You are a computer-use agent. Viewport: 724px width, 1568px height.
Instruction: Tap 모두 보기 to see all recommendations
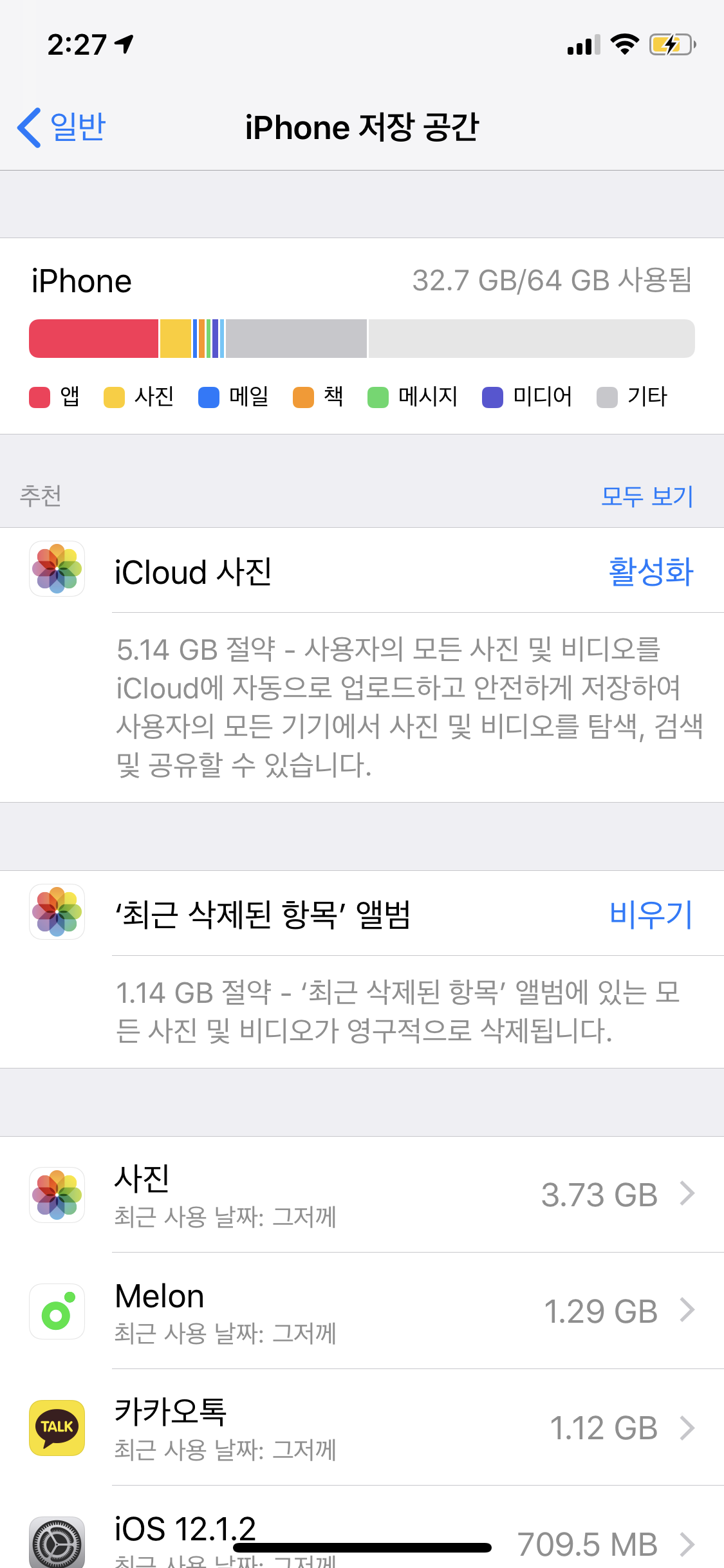[x=647, y=496]
